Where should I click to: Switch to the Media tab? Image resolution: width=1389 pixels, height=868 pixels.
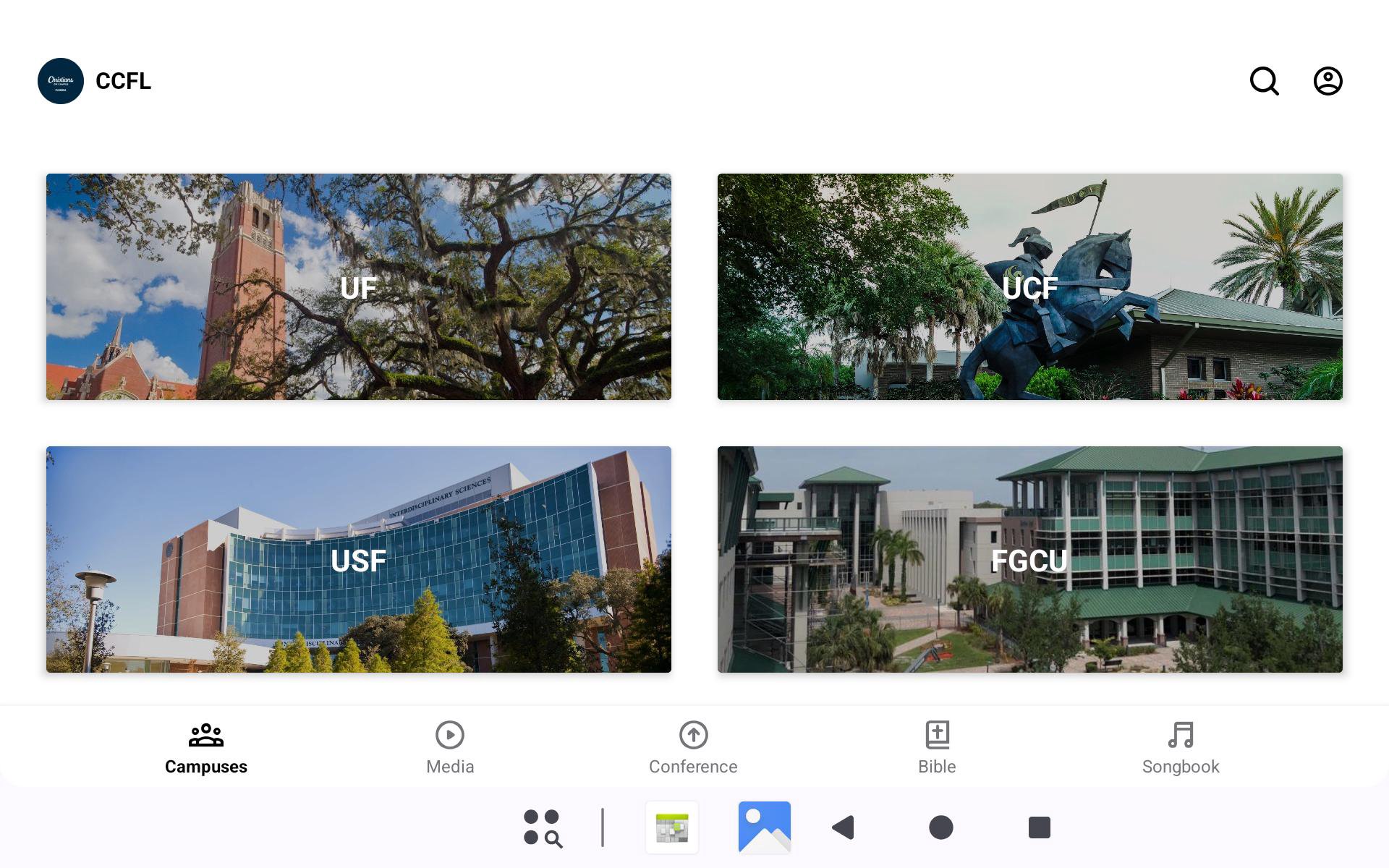[x=450, y=748]
